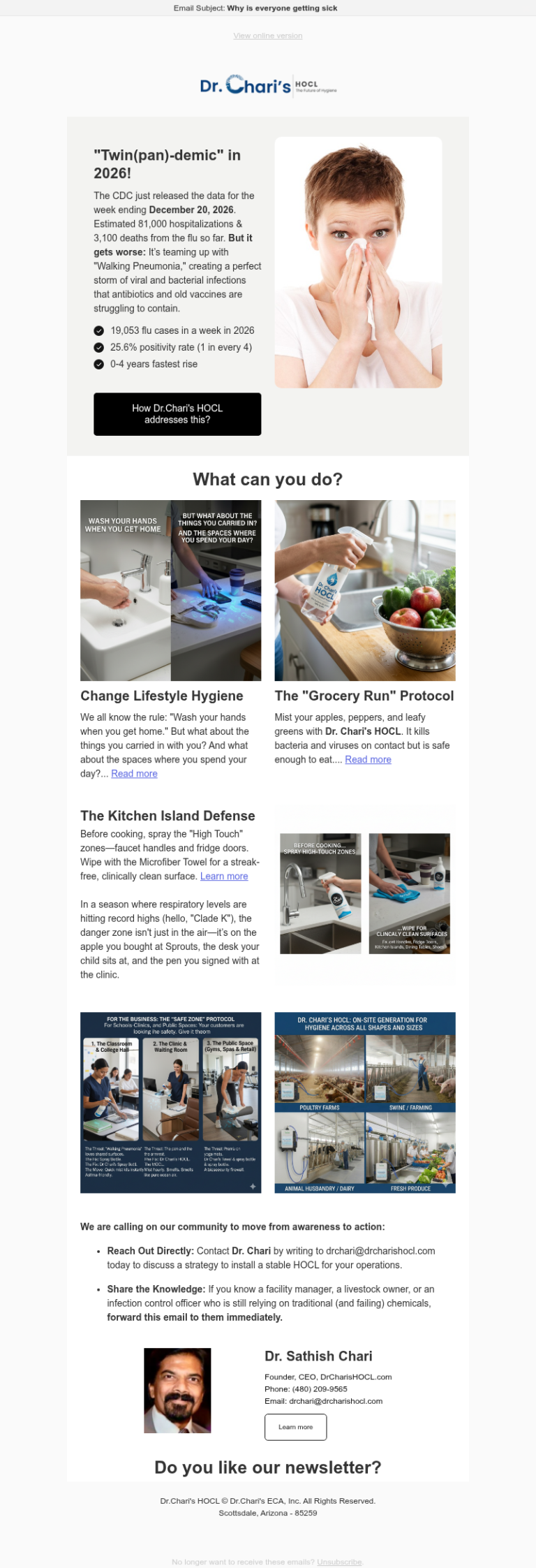Read more about the Grocery Run Protocol
This screenshot has width=536, height=1568.
point(368,760)
